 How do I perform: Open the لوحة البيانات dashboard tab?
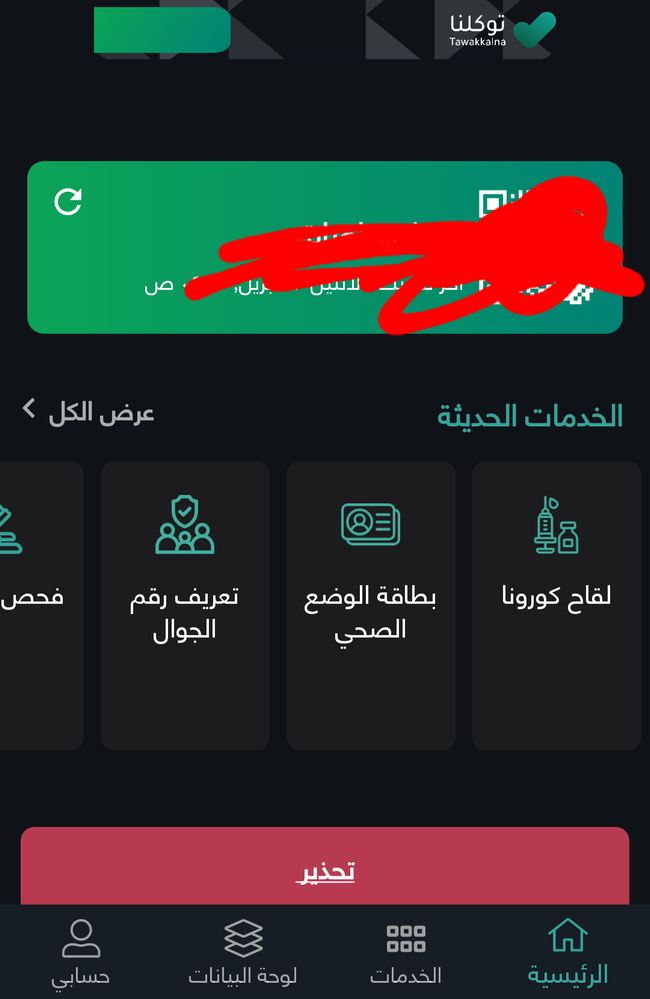pos(243,952)
